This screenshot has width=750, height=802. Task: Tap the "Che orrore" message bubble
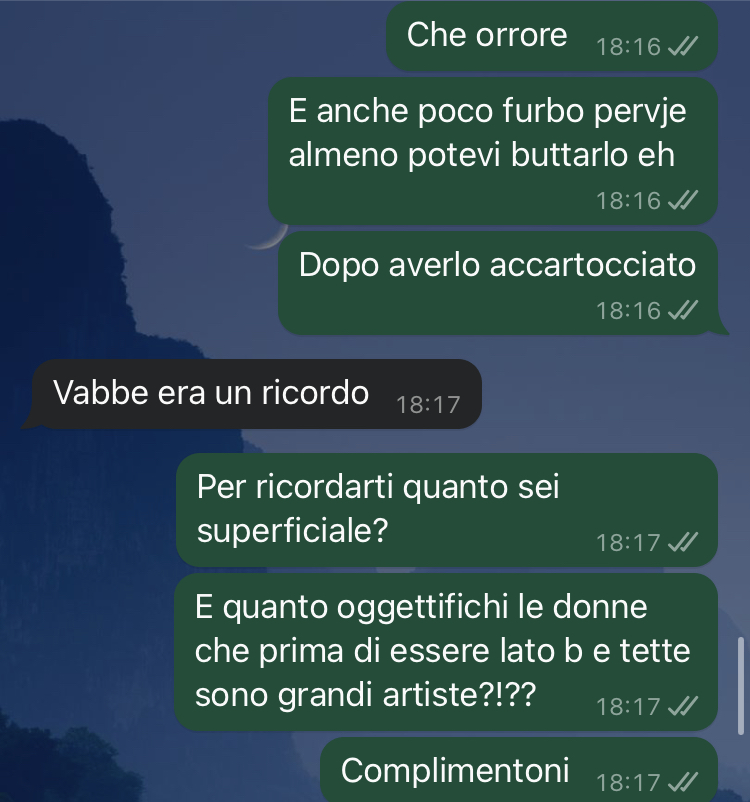tap(552, 37)
